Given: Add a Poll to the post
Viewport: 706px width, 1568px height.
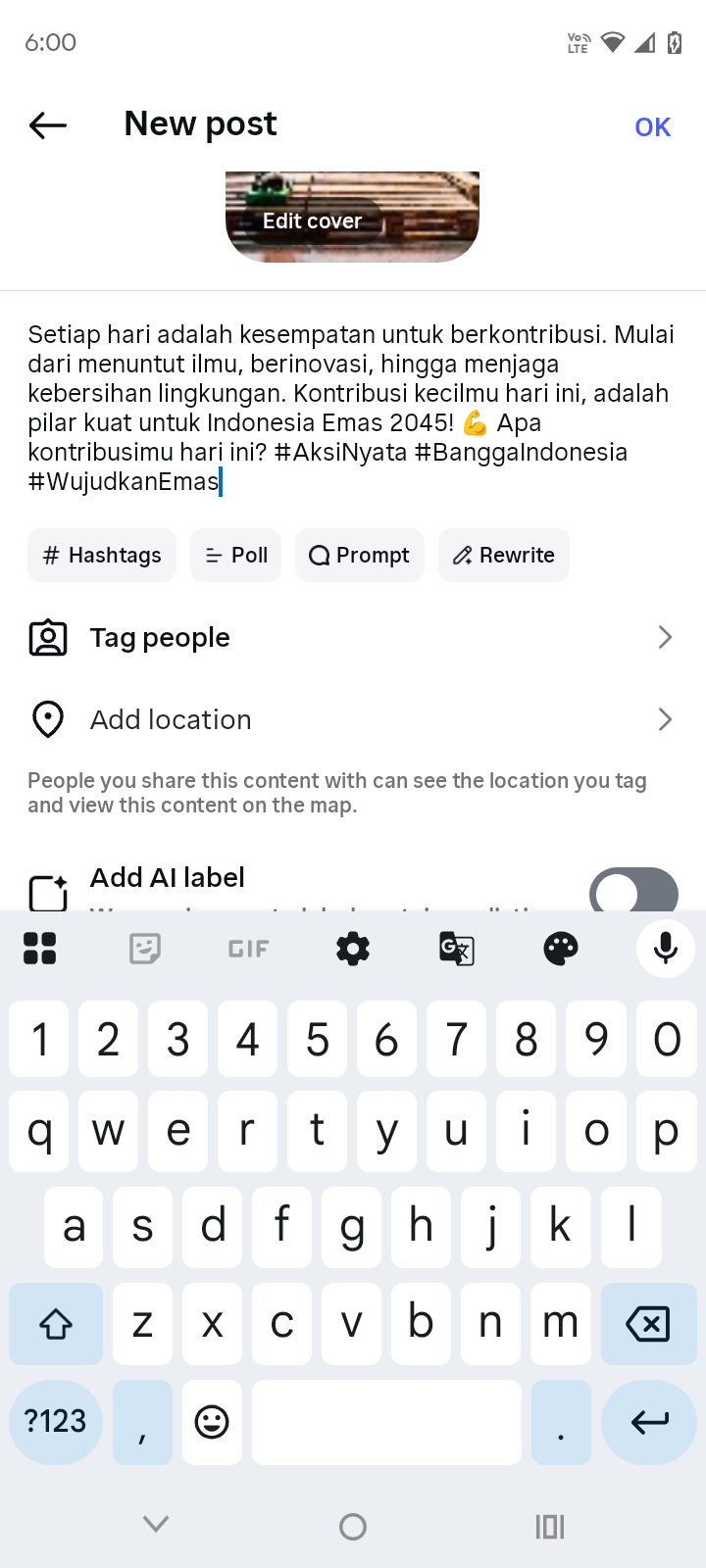Looking at the screenshot, I should [235, 555].
